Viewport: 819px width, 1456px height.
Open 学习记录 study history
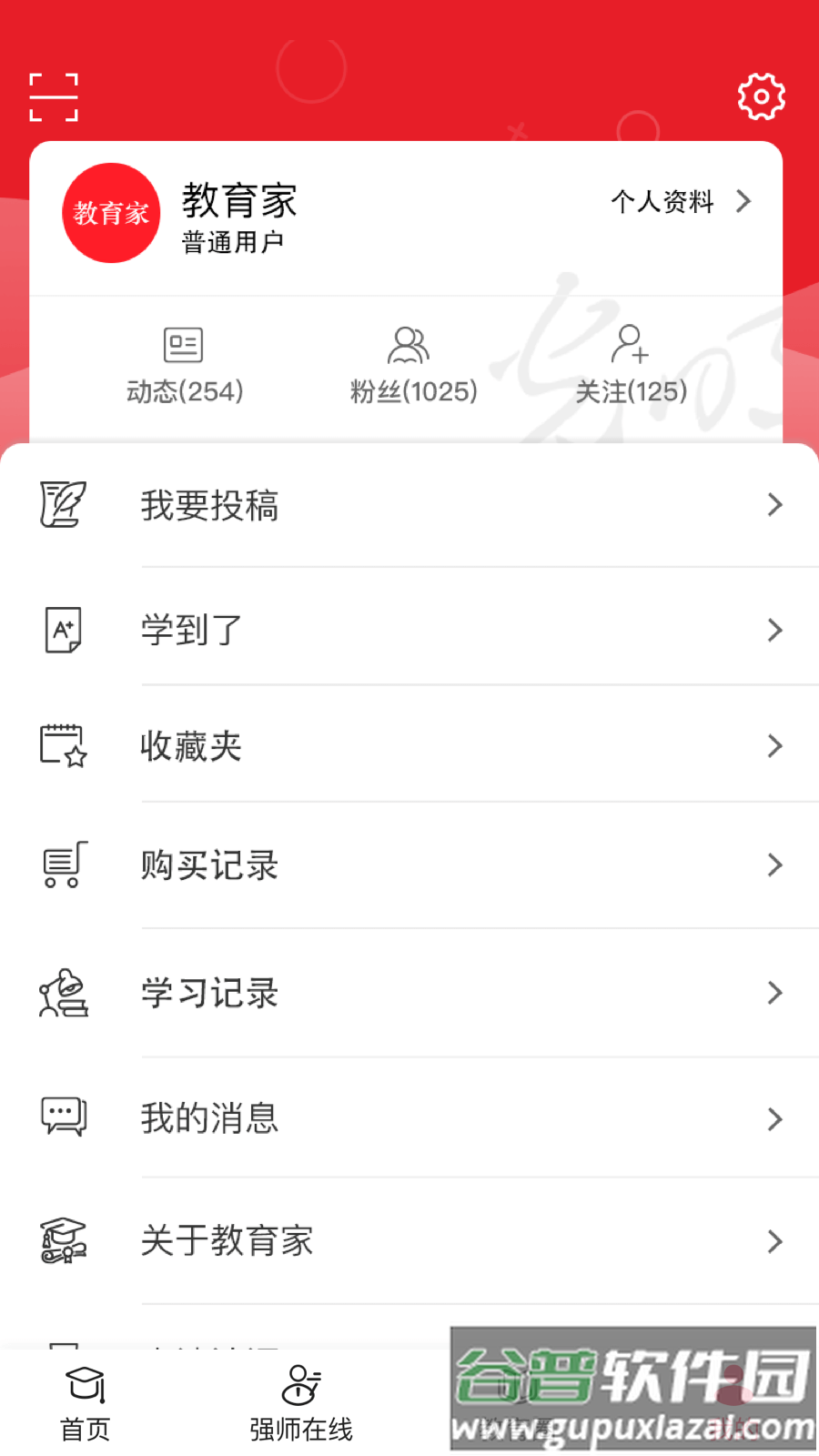pyautogui.click(x=409, y=993)
